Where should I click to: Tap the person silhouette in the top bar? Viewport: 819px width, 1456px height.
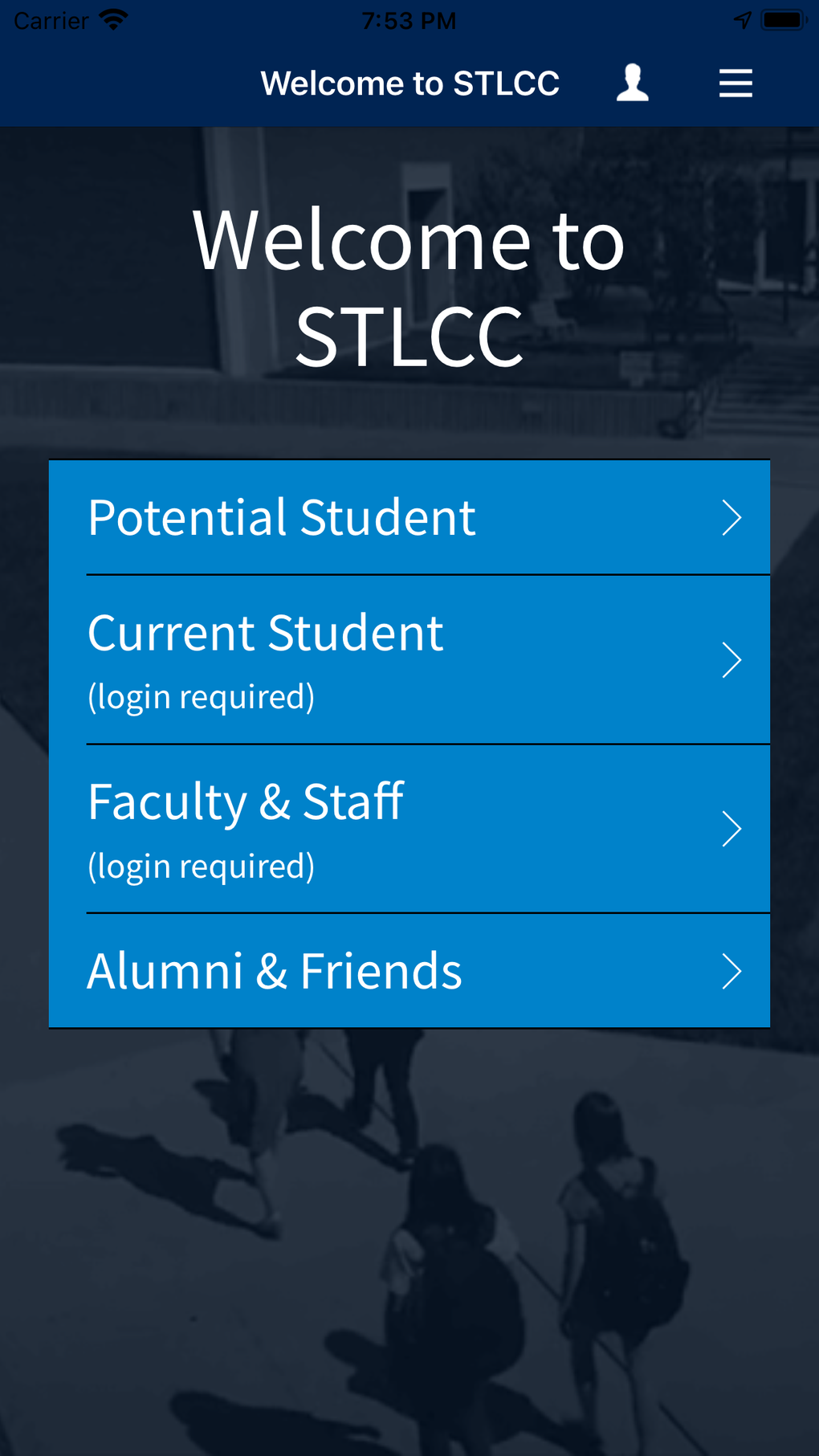tap(632, 82)
